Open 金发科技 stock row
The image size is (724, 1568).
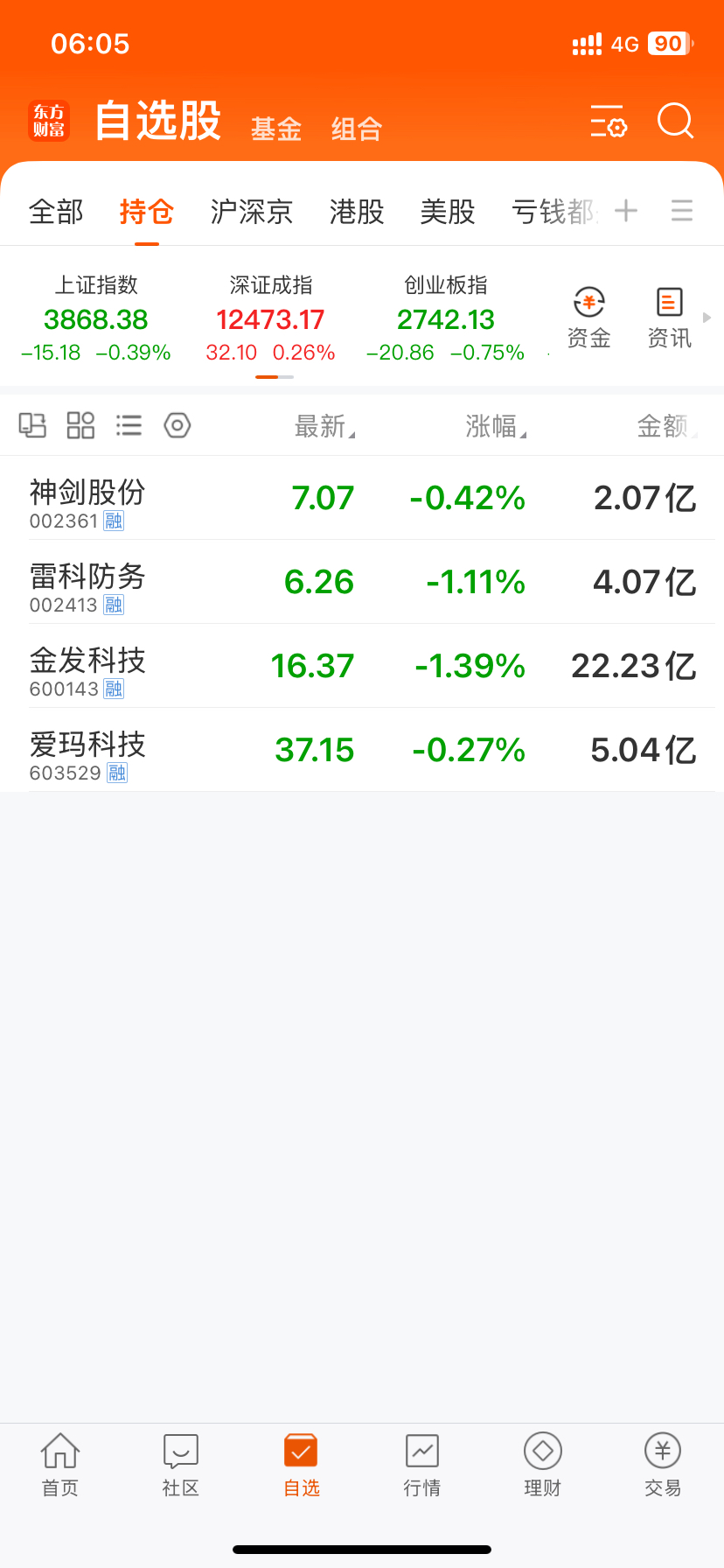pos(362,666)
